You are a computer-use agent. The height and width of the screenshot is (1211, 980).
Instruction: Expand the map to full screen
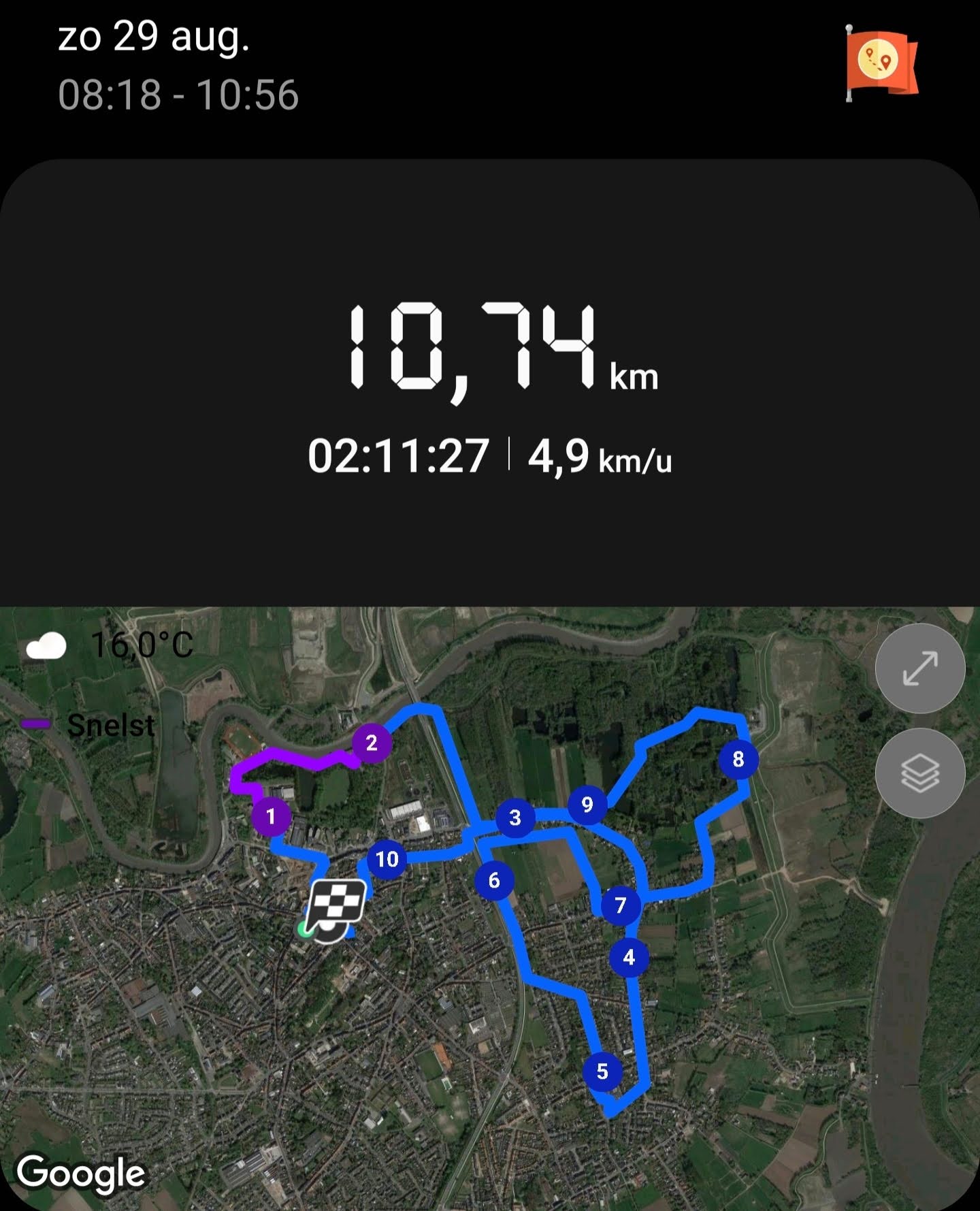919,668
